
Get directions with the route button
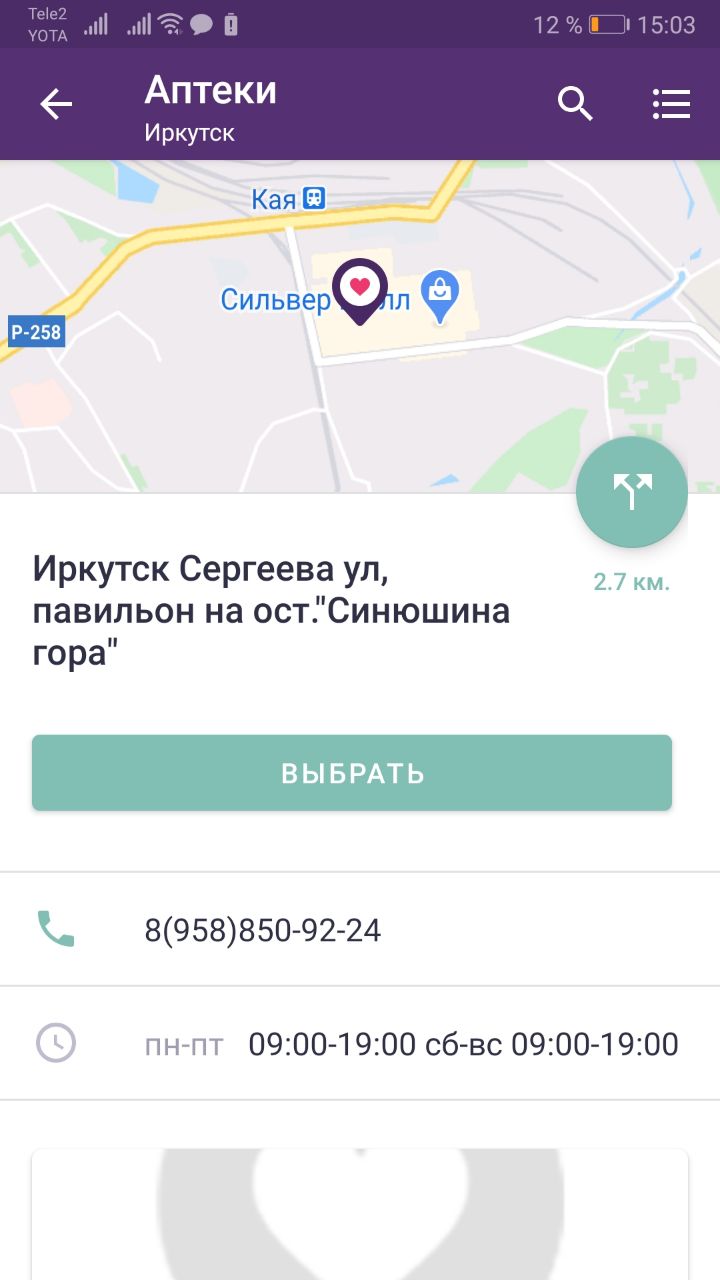pyautogui.click(x=632, y=492)
